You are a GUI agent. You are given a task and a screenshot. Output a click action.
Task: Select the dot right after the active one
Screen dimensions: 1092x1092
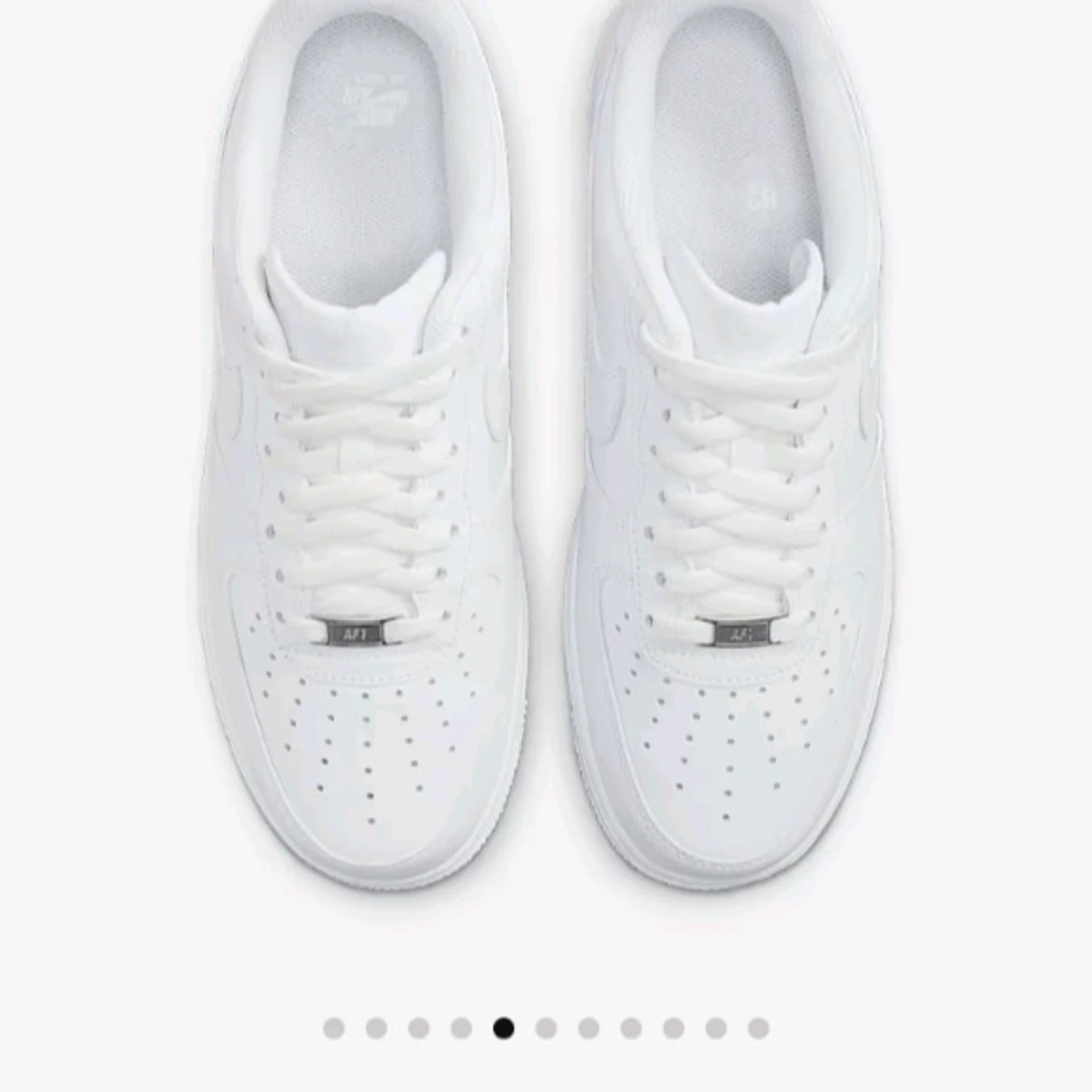[546, 1028]
